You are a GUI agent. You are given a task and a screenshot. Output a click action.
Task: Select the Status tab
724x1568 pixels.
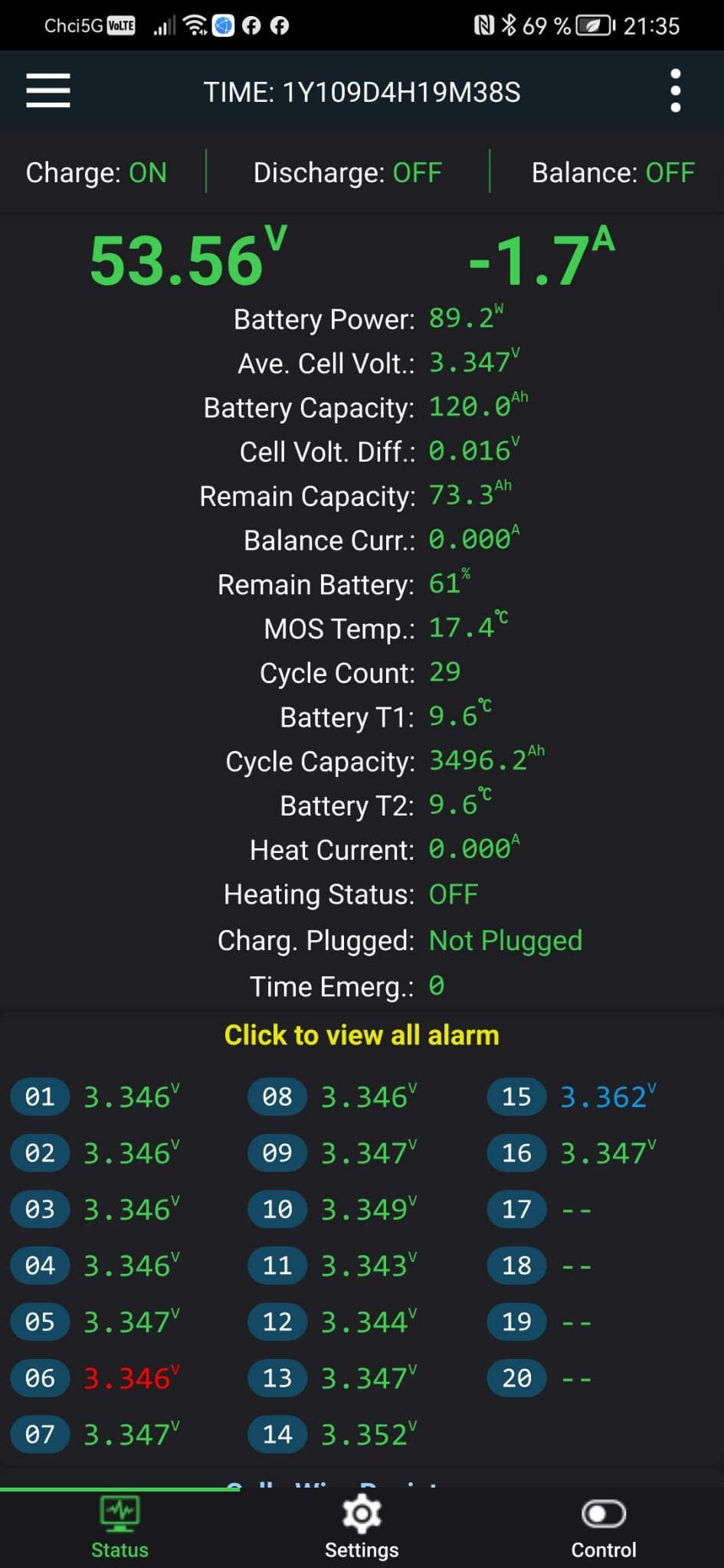(120, 1528)
